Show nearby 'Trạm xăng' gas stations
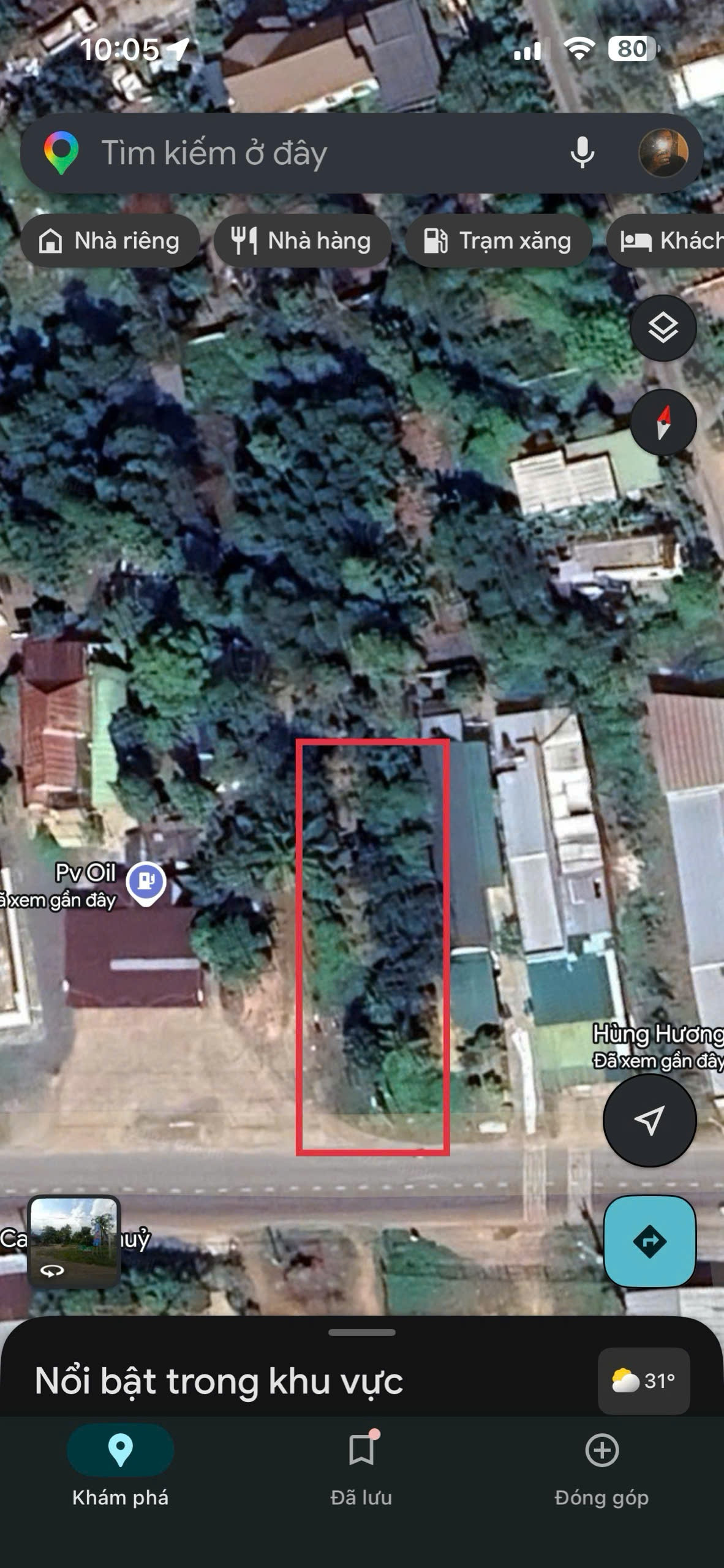The height and width of the screenshot is (1568, 724). 498,241
